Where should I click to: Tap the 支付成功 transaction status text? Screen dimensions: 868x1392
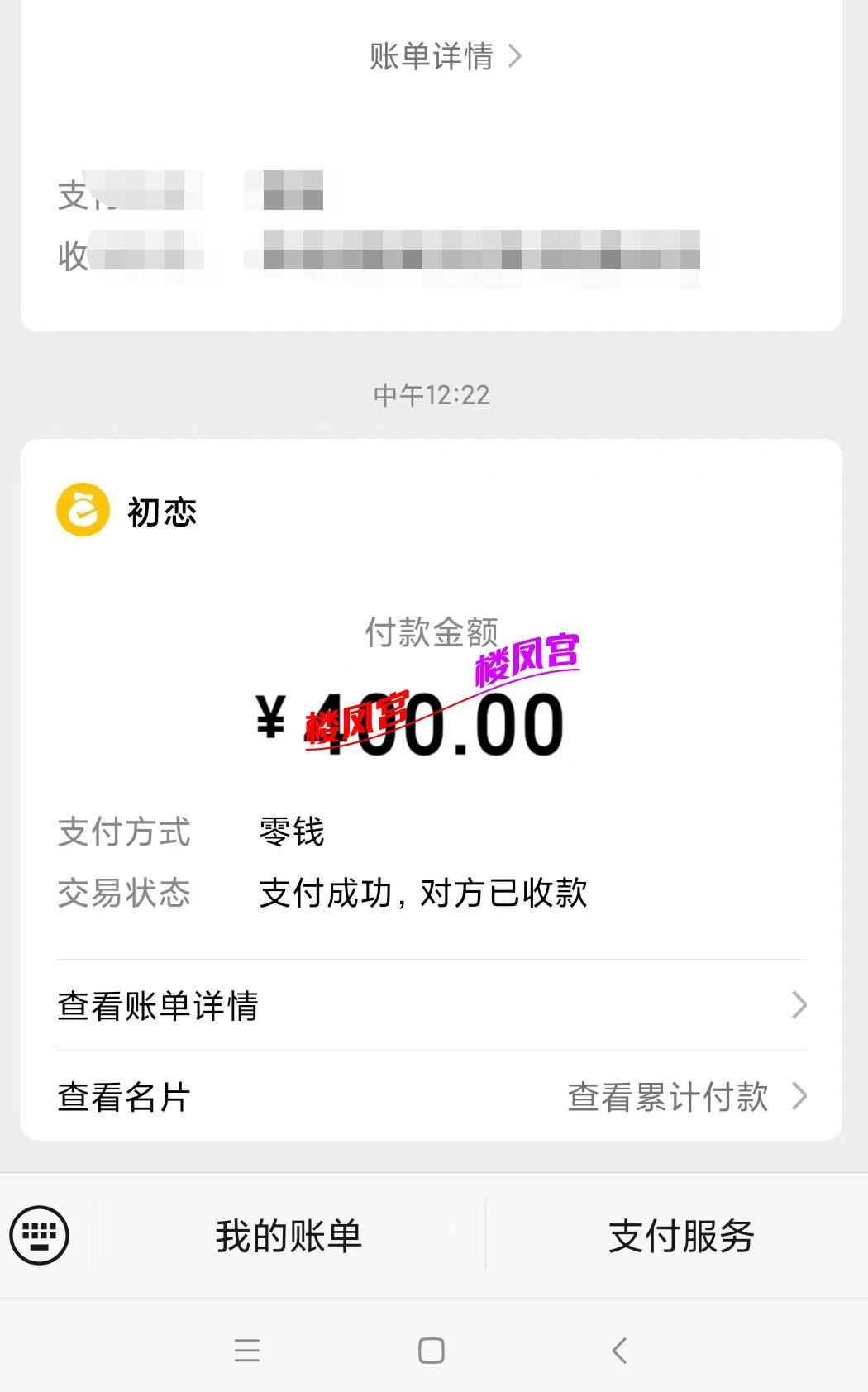423,894
